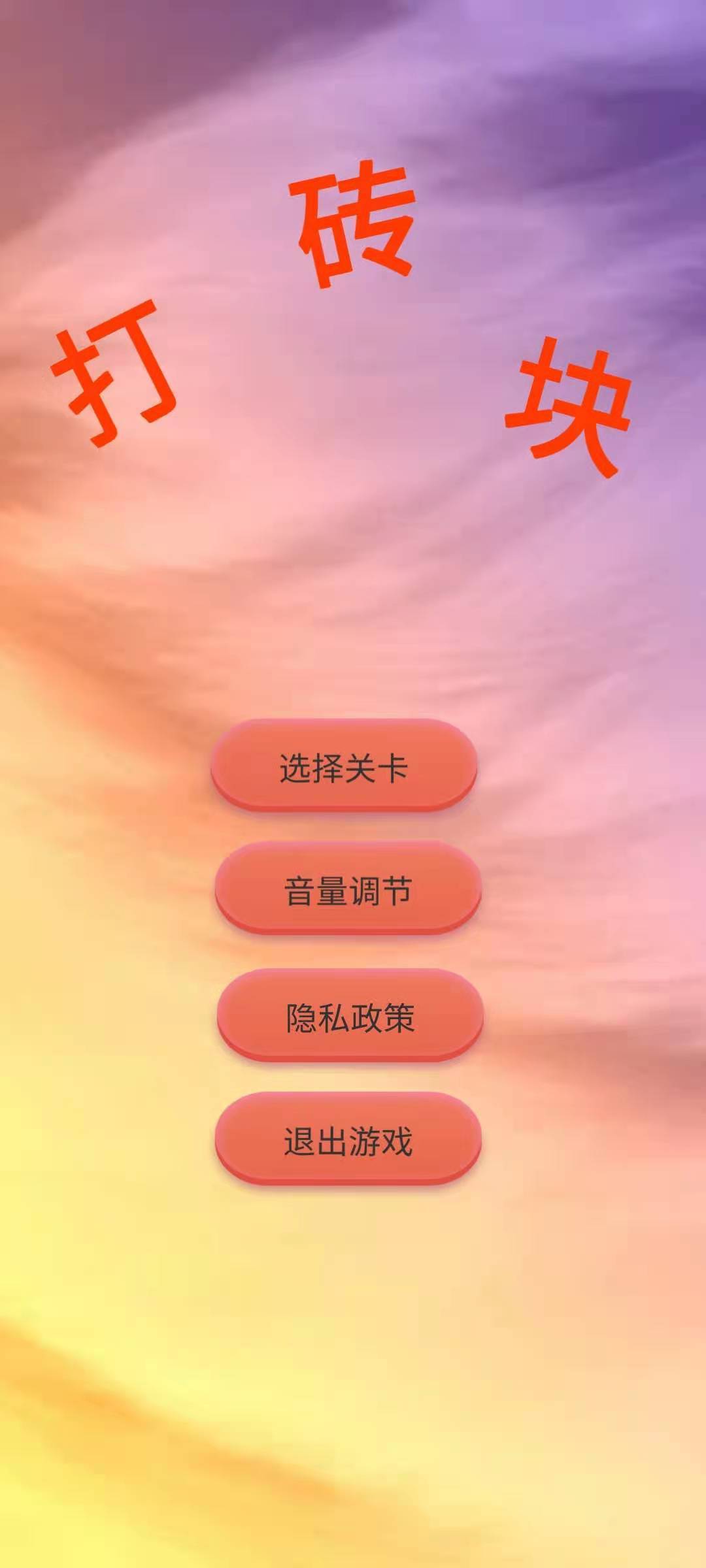View the 隐私政策 privacy policy
This screenshot has height=1568, width=706.
pos(350,1016)
